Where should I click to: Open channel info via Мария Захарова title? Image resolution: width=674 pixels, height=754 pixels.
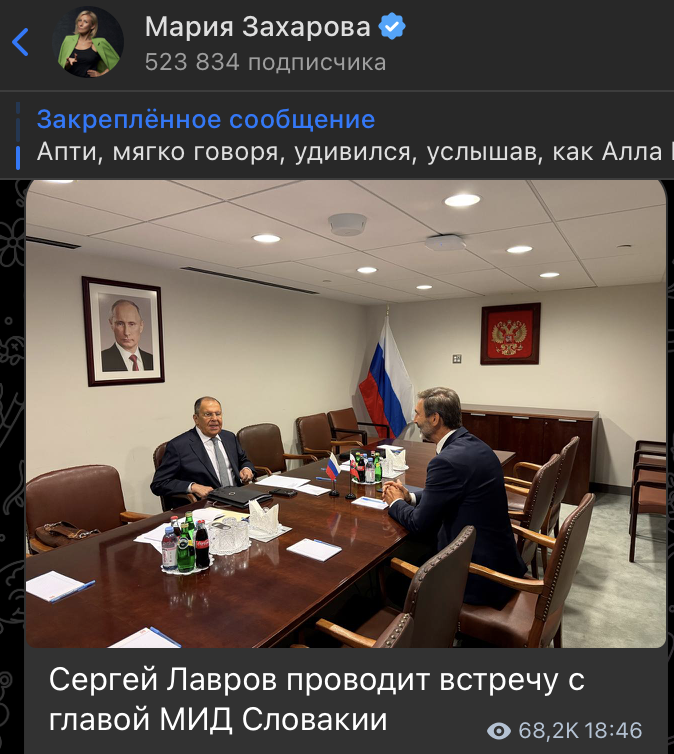tap(258, 27)
